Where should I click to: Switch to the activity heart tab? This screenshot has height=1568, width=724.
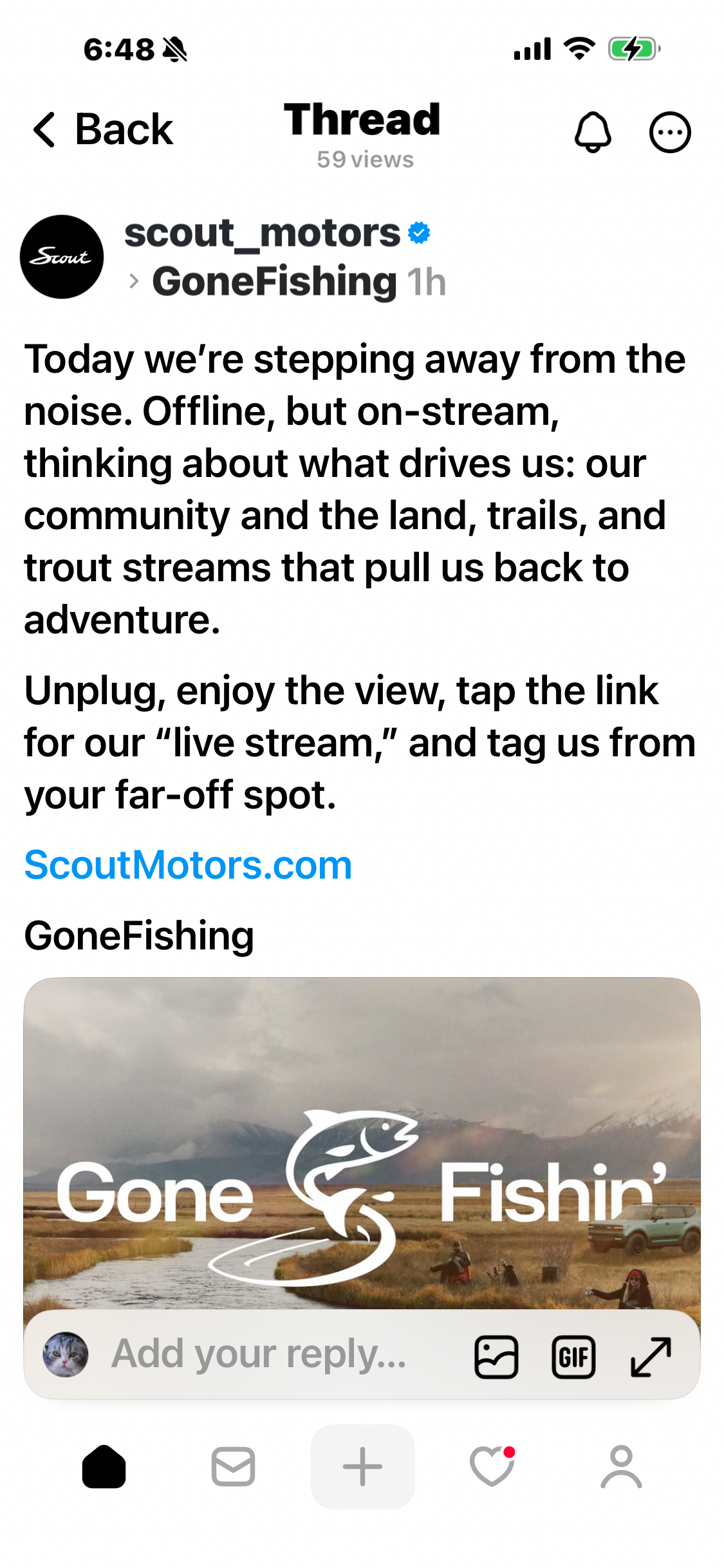(x=492, y=1467)
